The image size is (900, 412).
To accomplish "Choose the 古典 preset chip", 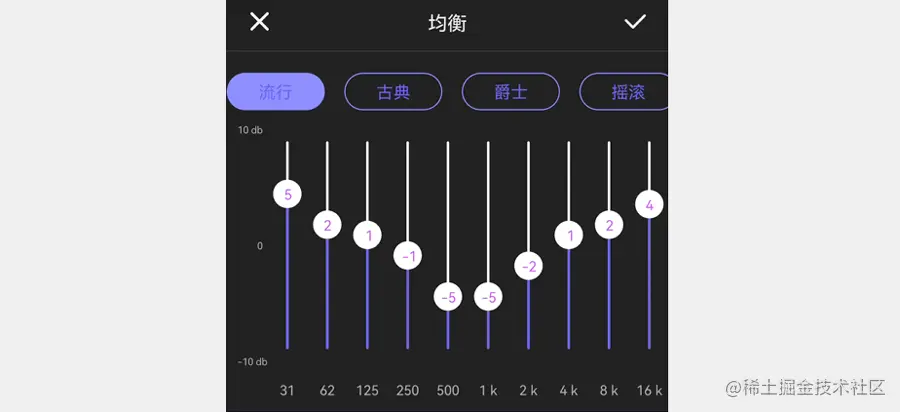I will (x=393, y=92).
